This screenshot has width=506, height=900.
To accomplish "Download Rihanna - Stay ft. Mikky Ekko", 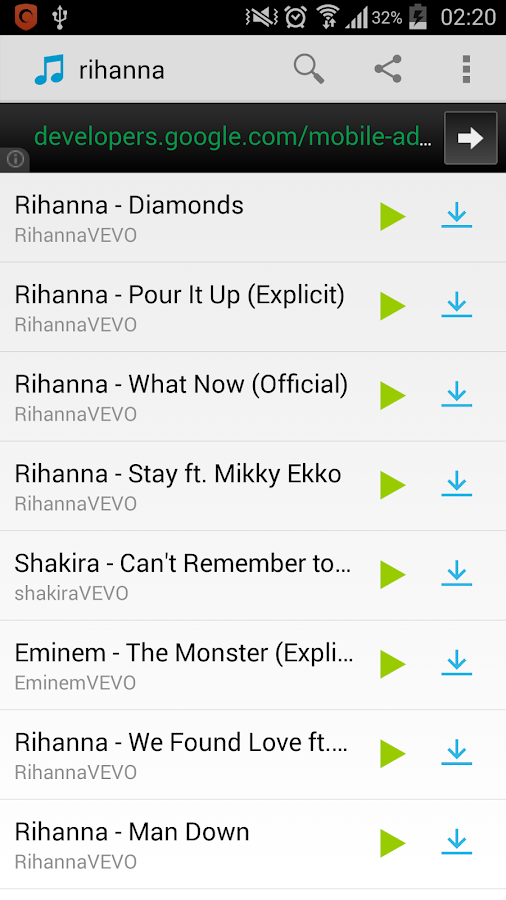I will (457, 484).
